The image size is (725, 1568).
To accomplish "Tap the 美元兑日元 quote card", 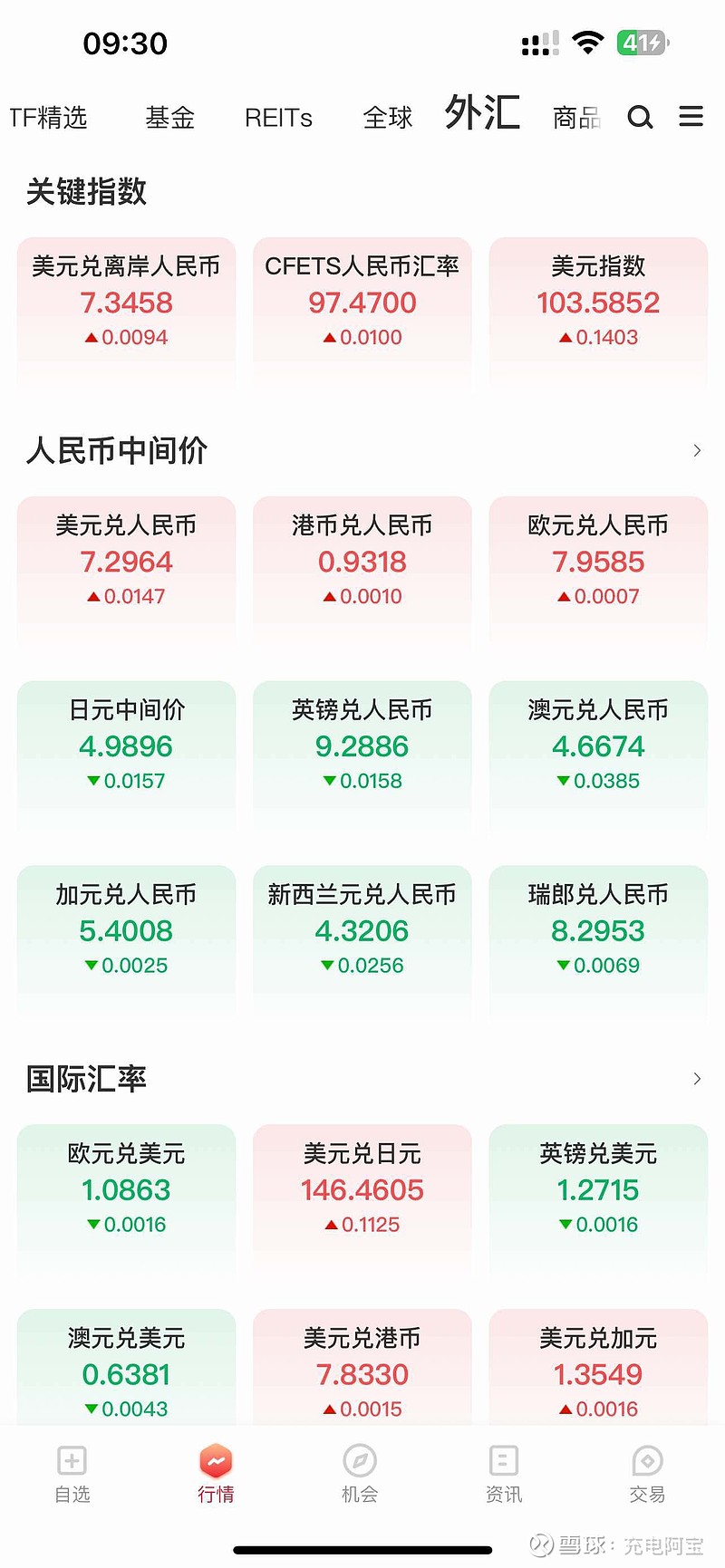I will [x=362, y=1188].
